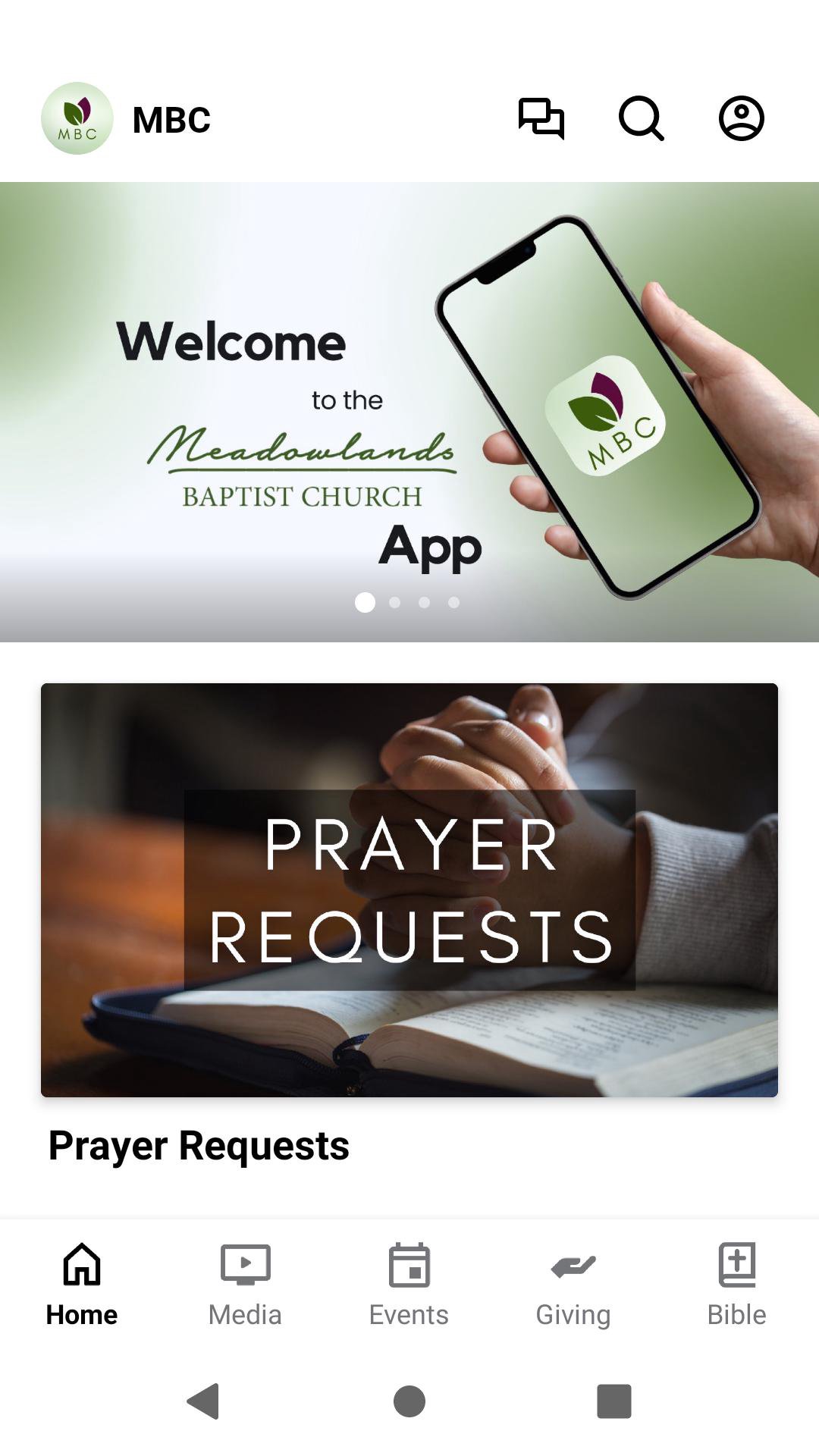Viewport: 819px width, 1456px height.
Task: Switch to the Events tab
Action: (x=409, y=1285)
